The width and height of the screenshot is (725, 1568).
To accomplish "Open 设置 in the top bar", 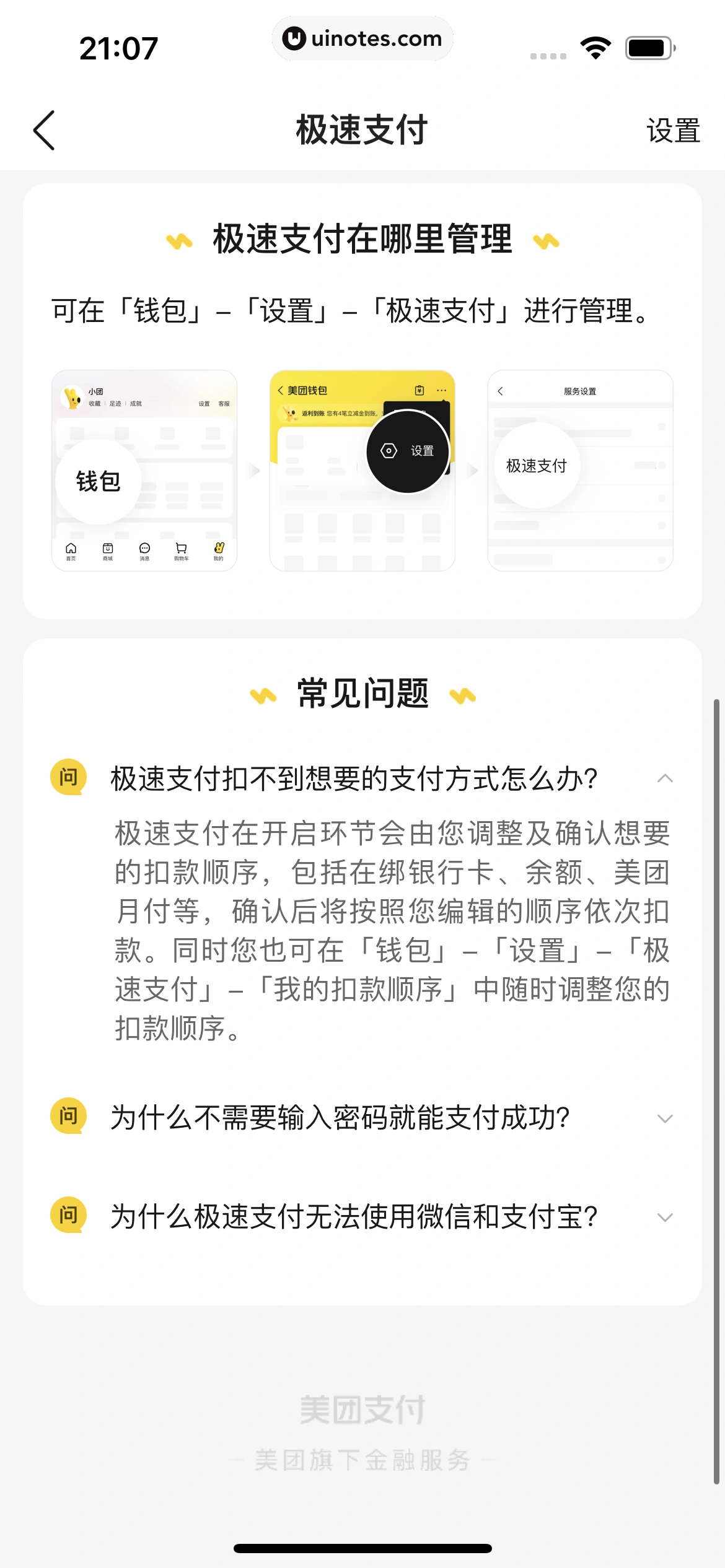I will point(673,131).
